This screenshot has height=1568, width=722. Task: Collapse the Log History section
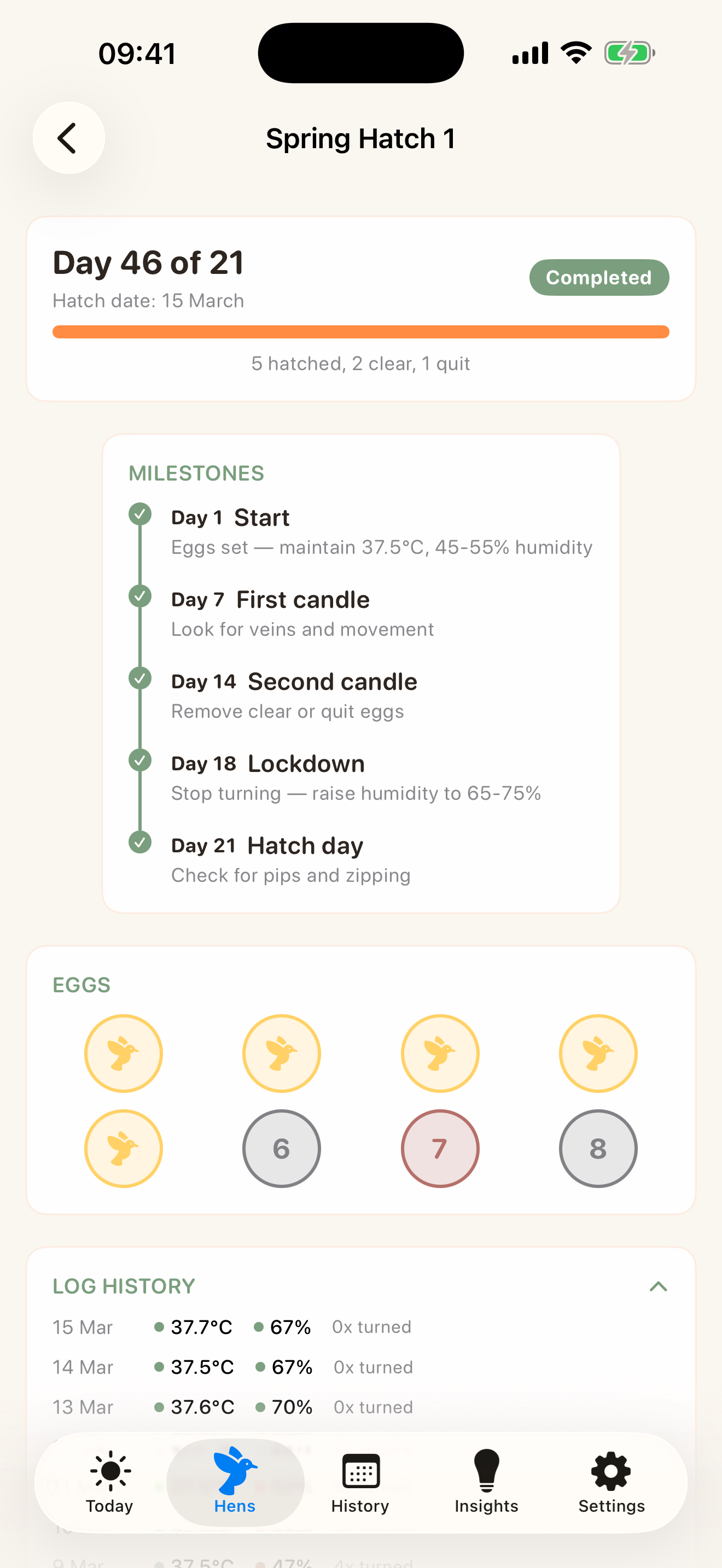tap(659, 1287)
